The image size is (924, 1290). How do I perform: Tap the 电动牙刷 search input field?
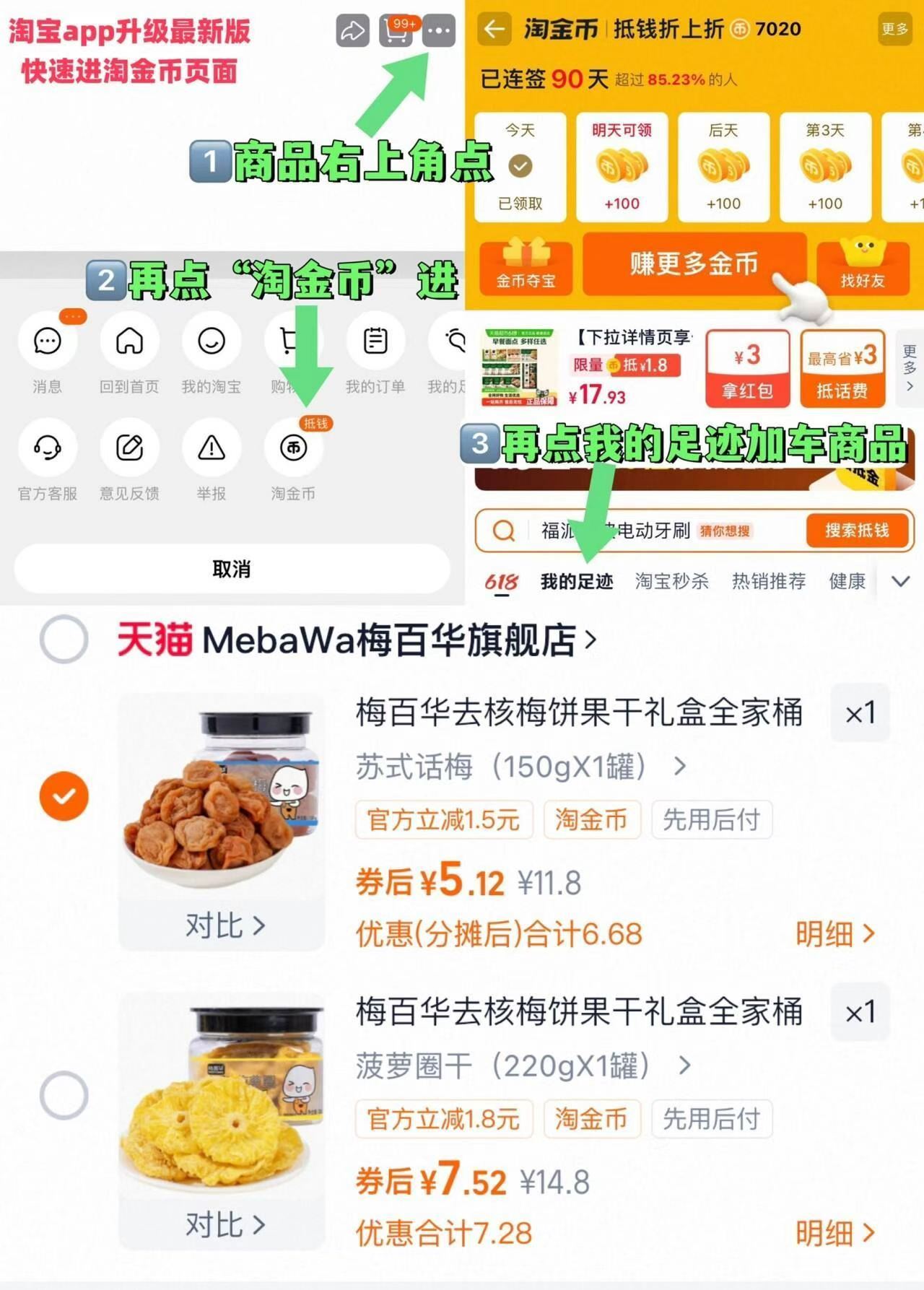[x=635, y=531]
